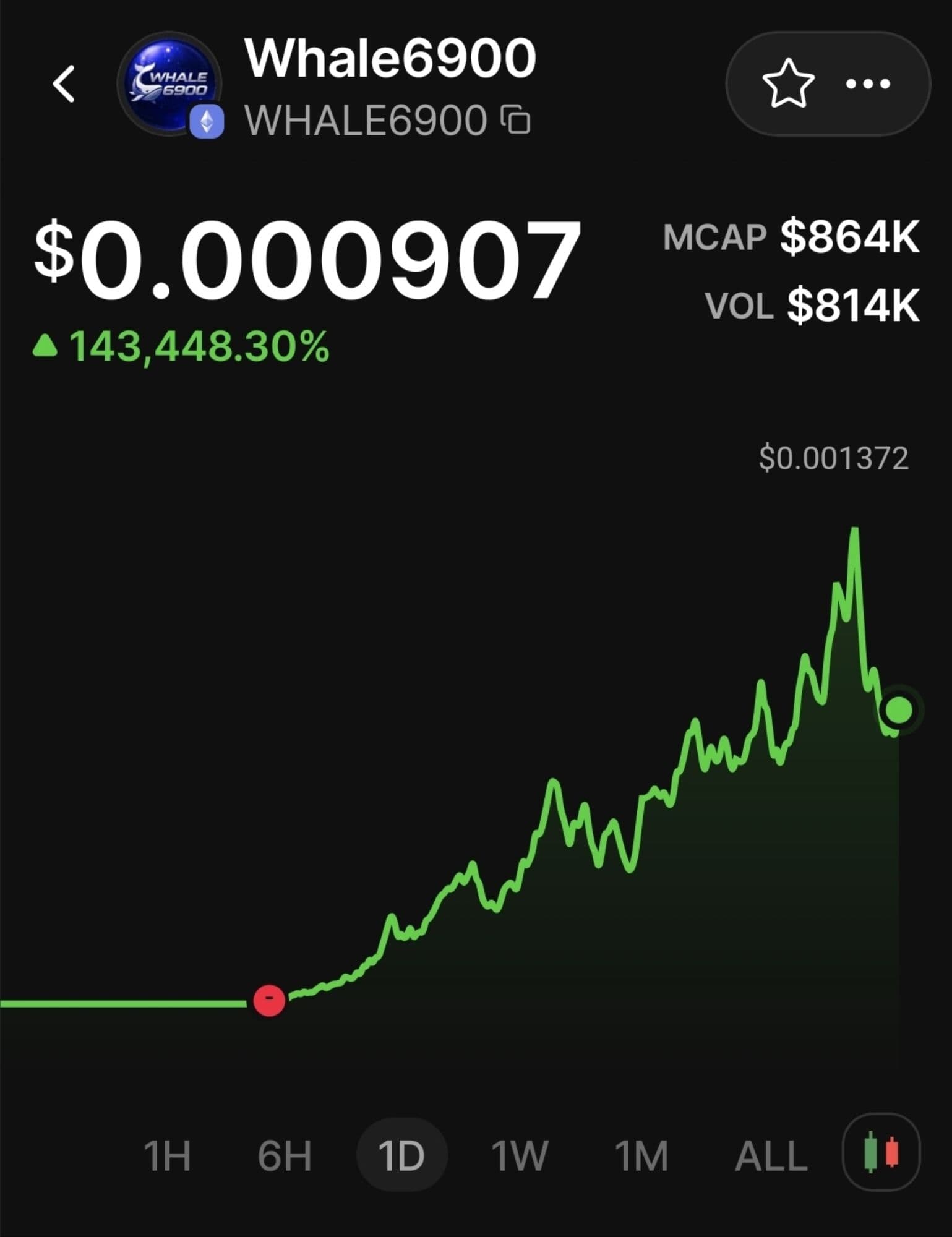Change timeframe to 1M

point(641,1155)
